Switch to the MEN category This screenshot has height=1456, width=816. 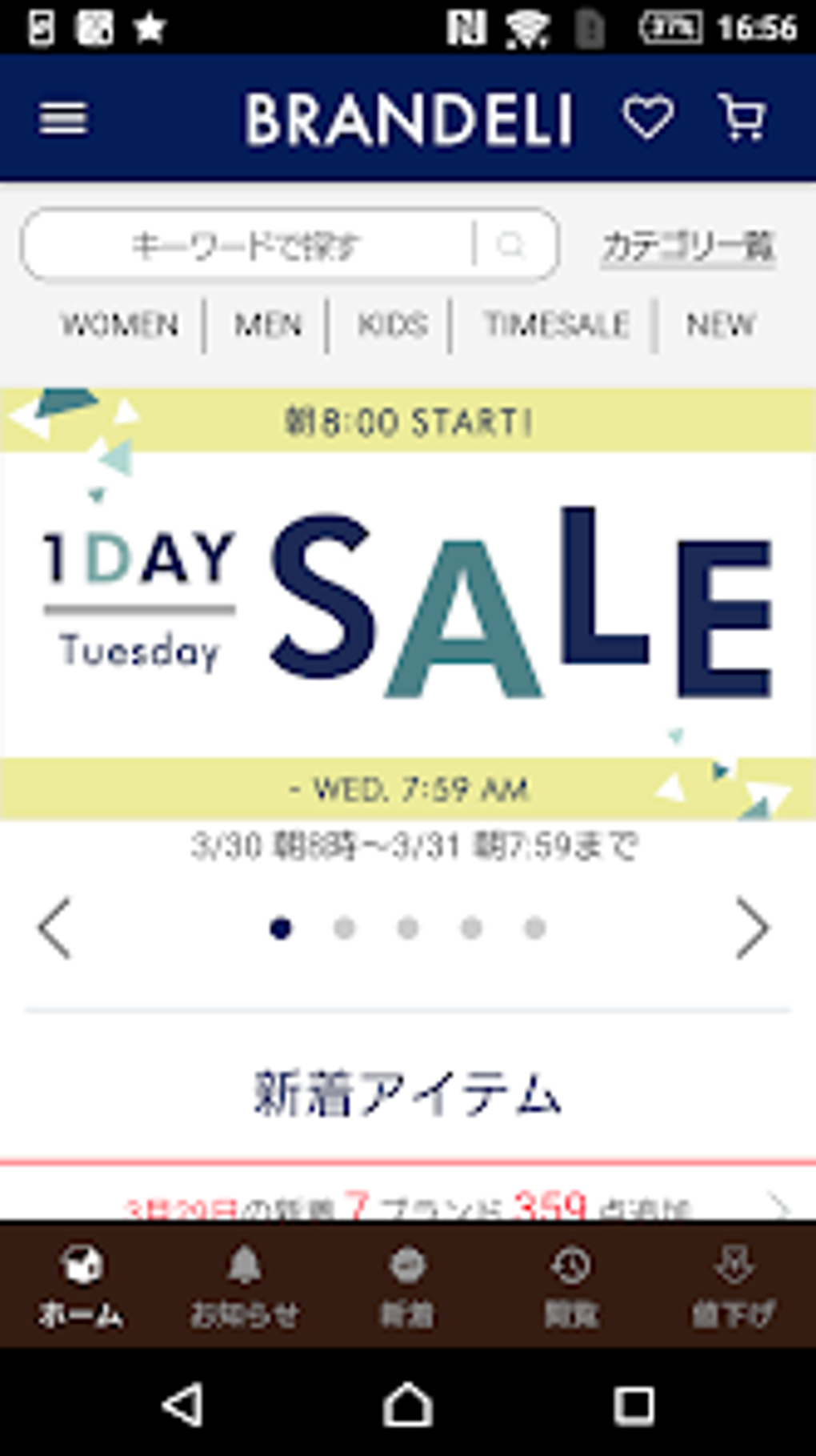click(268, 325)
